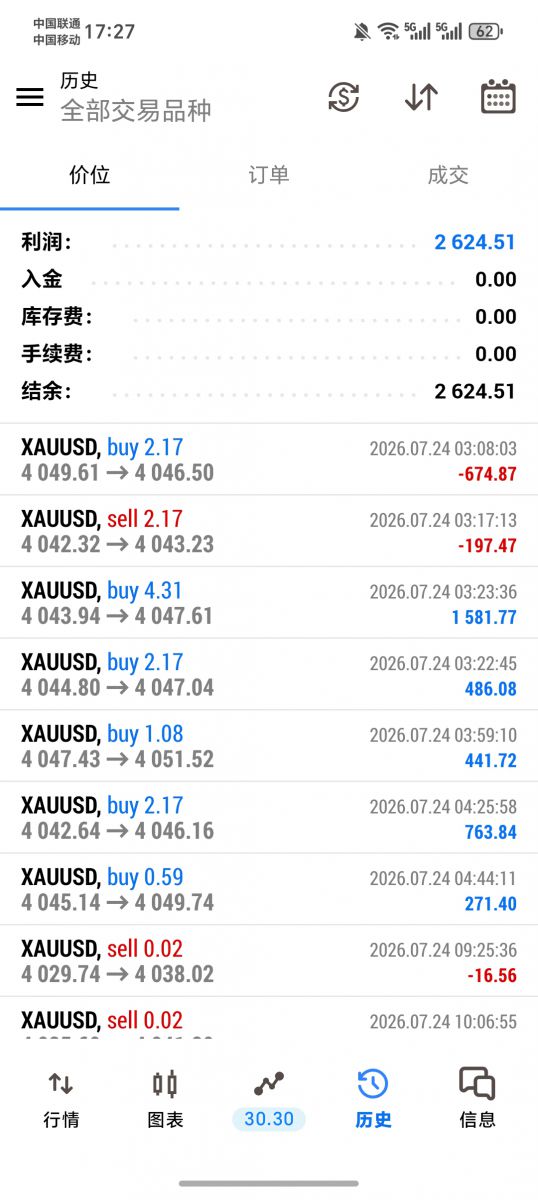Open the sell 0.02 trade at 09:25:36
This screenshot has width=538, height=1200.
click(x=269, y=960)
